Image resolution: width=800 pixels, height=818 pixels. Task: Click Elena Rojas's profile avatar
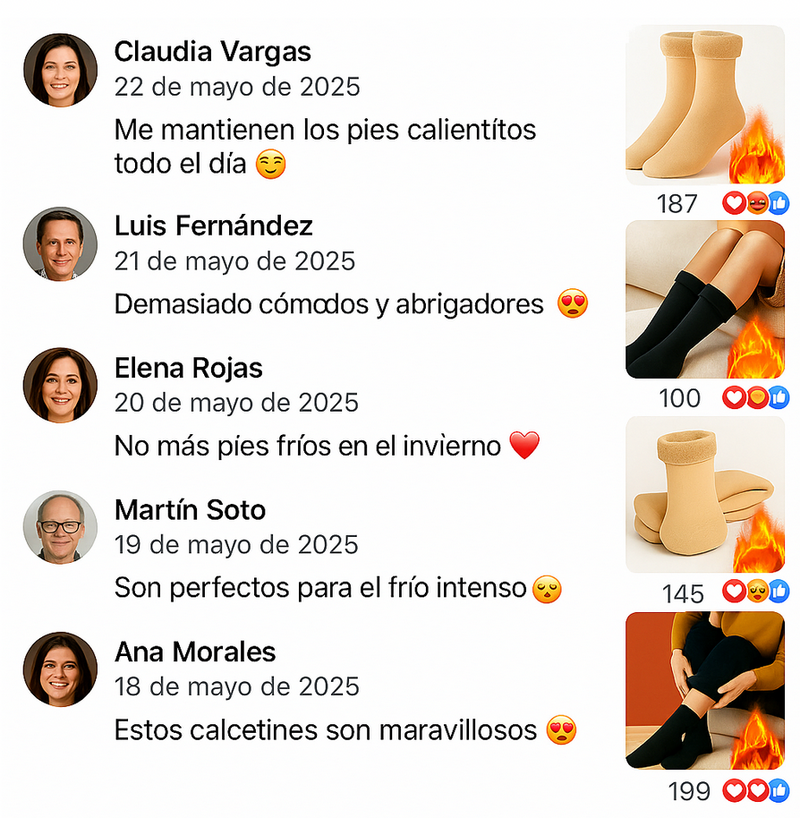coord(58,384)
